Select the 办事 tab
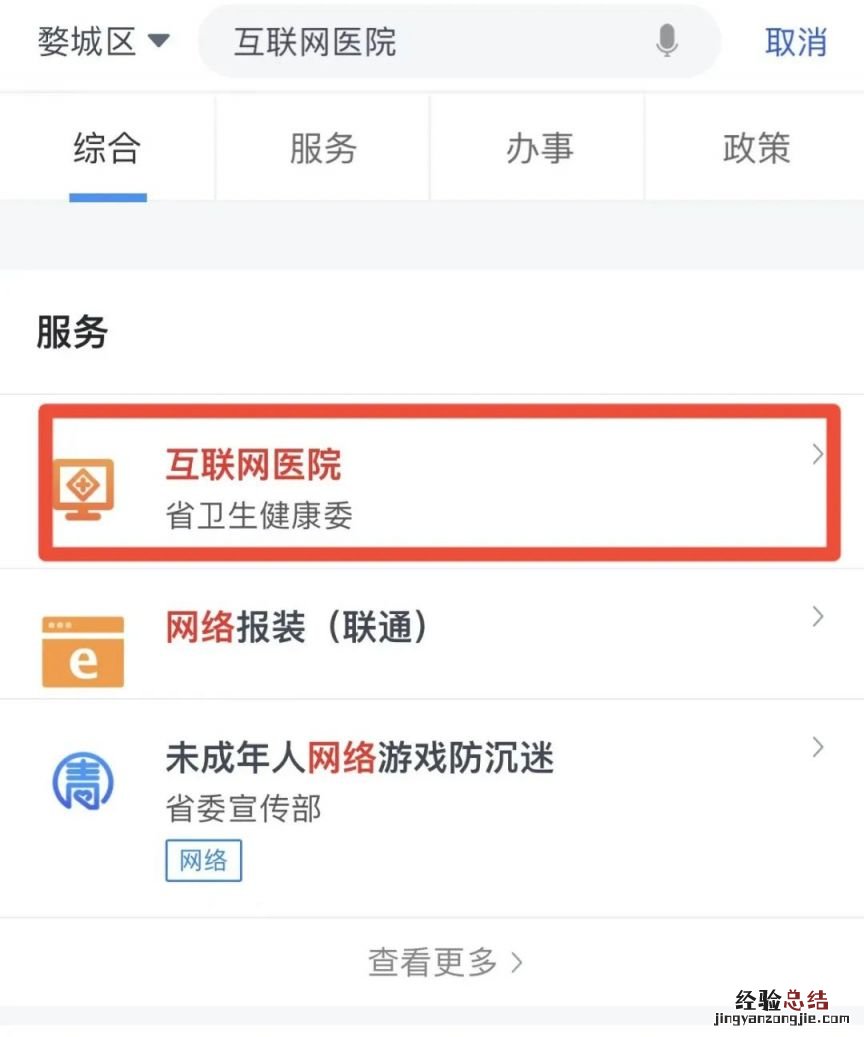This screenshot has width=864, height=1037. click(x=539, y=148)
